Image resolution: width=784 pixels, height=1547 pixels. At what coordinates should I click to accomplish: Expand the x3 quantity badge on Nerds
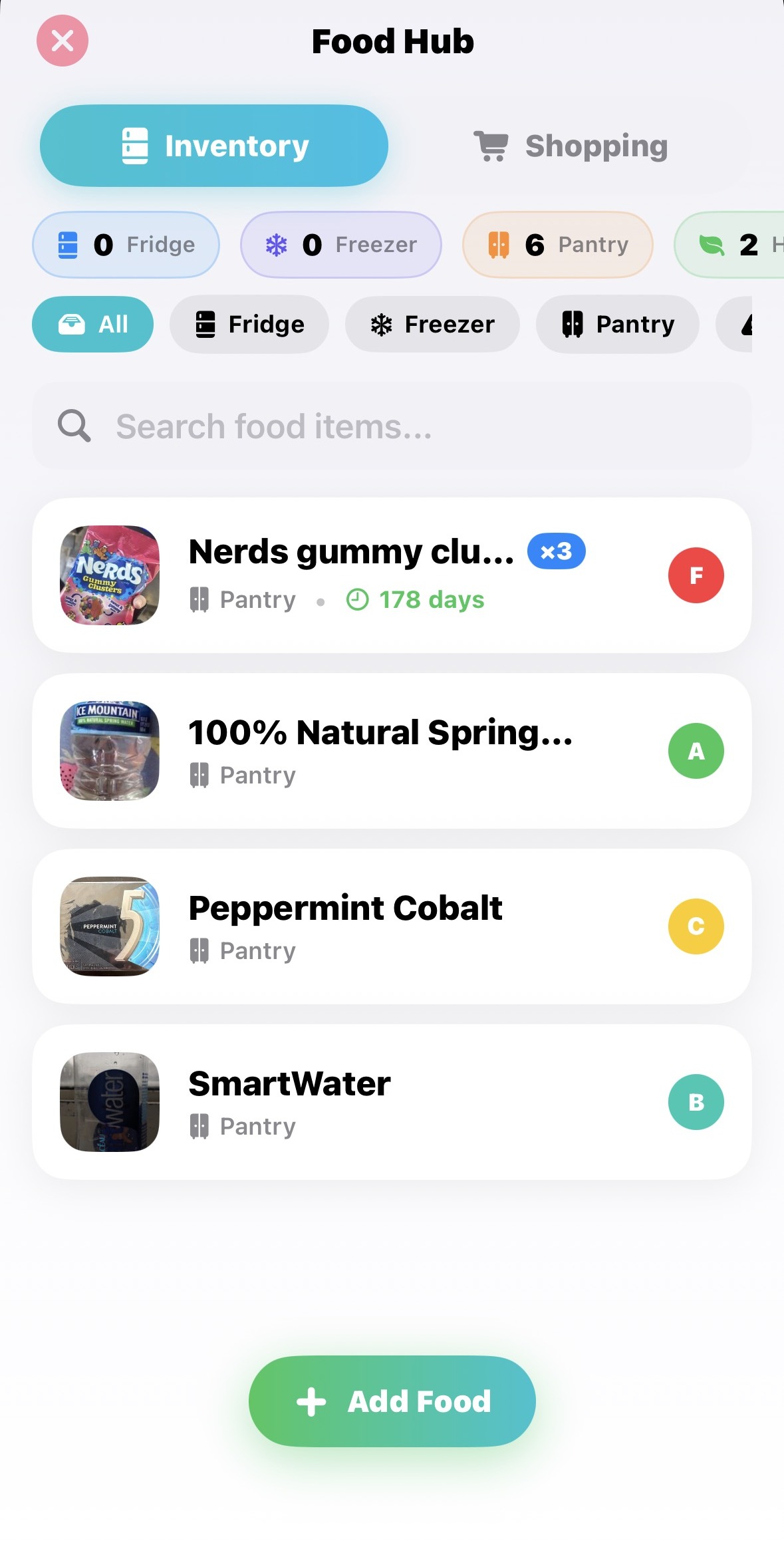tap(557, 551)
